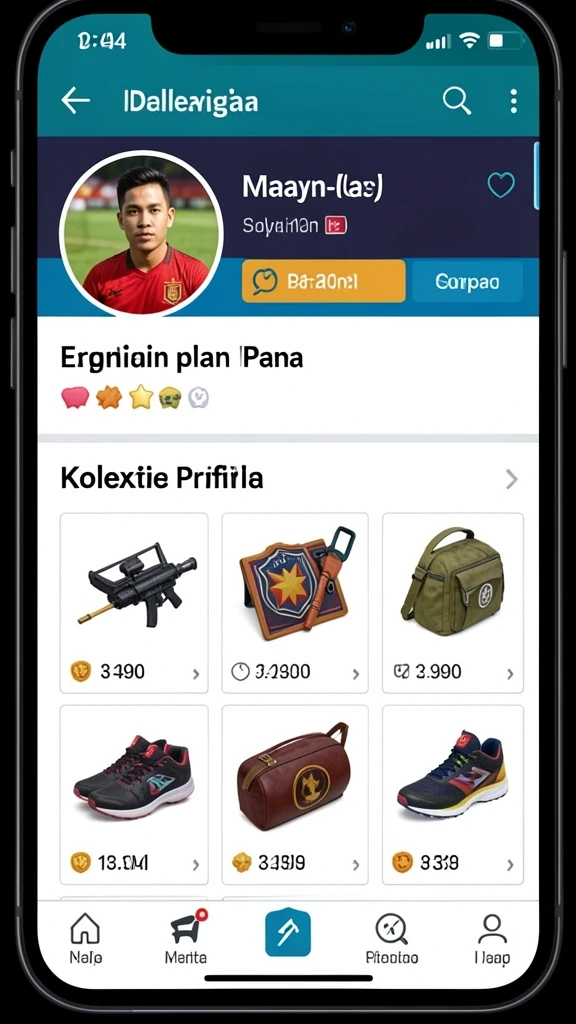Switch to the Nale home tab

point(86,938)
